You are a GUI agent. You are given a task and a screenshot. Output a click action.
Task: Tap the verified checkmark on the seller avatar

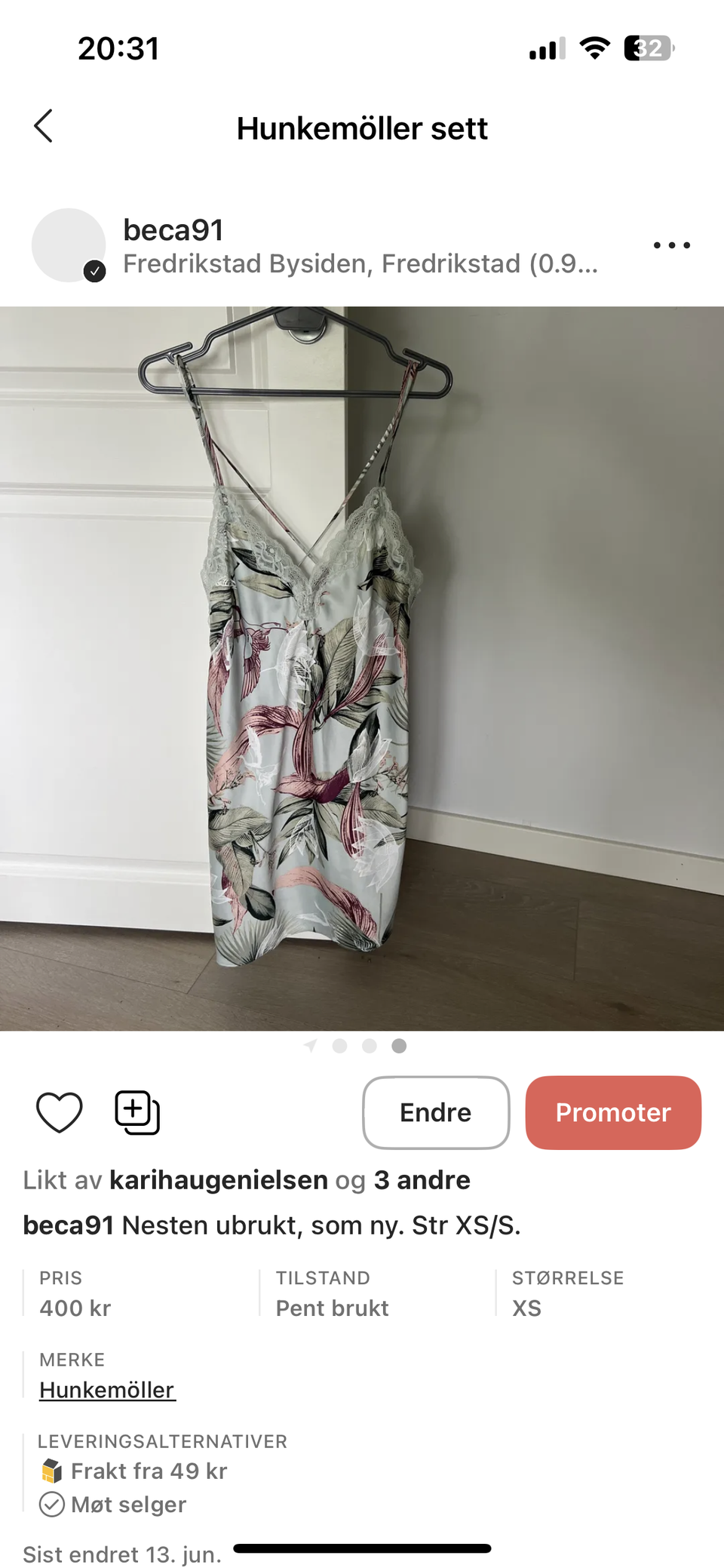pos(94,269)
